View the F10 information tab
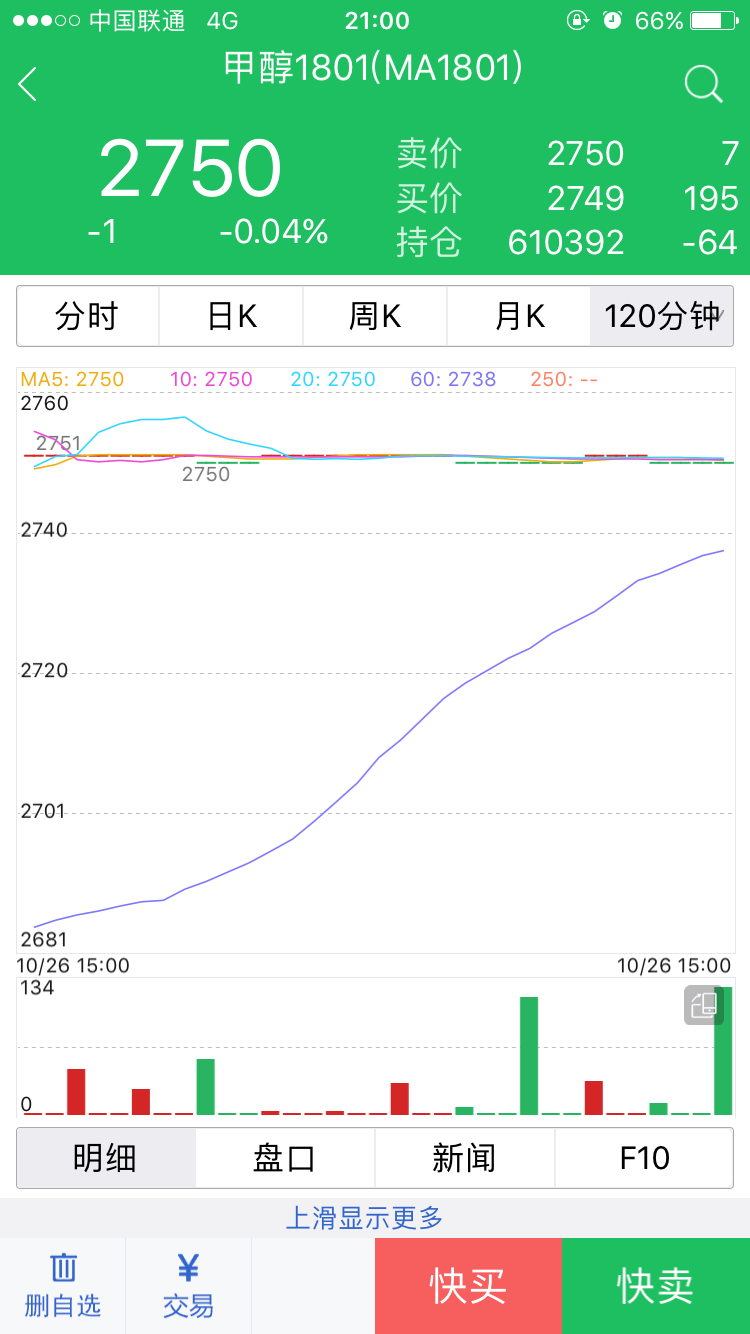 point(644,1158)
